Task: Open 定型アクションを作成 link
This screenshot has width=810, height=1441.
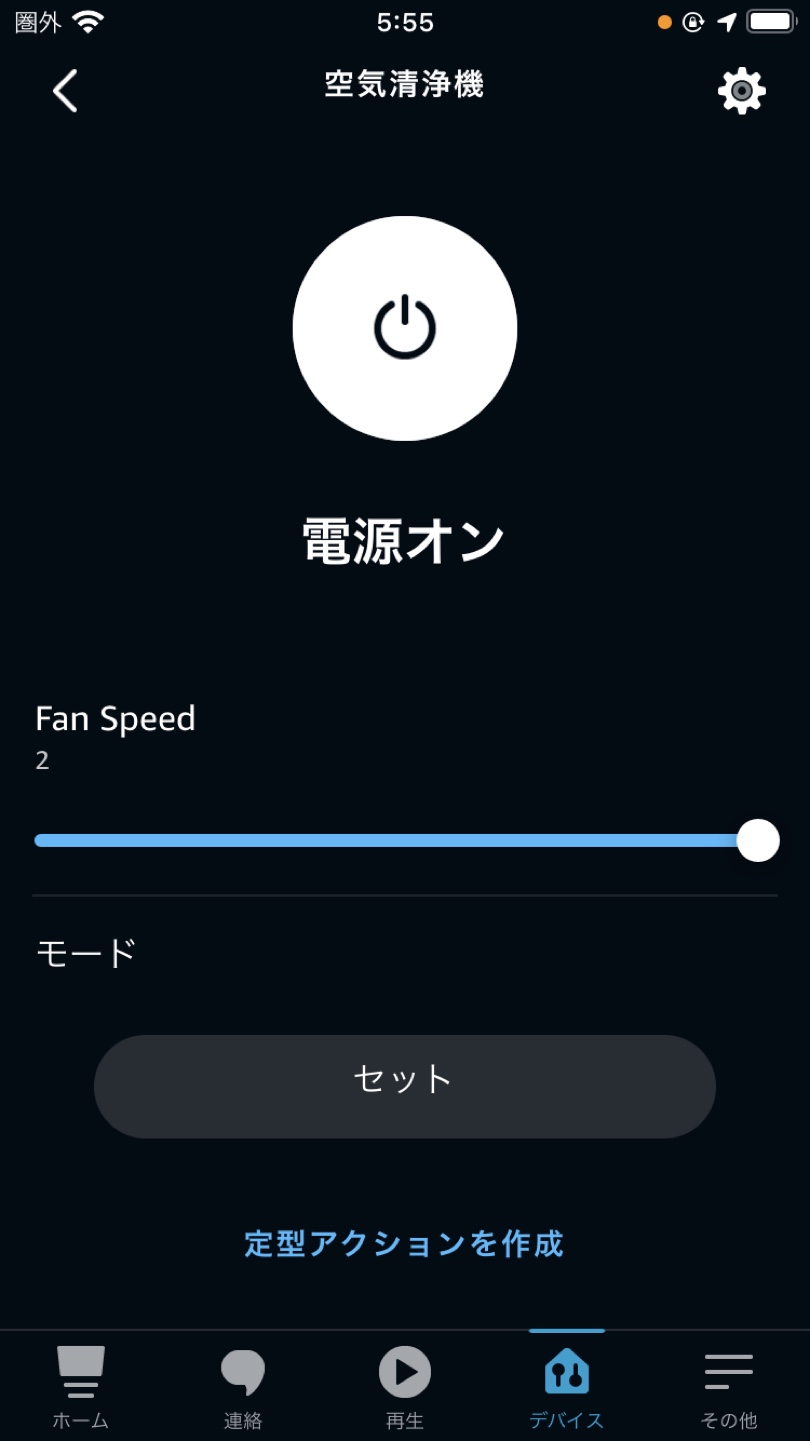Action: coord(405,1243)
